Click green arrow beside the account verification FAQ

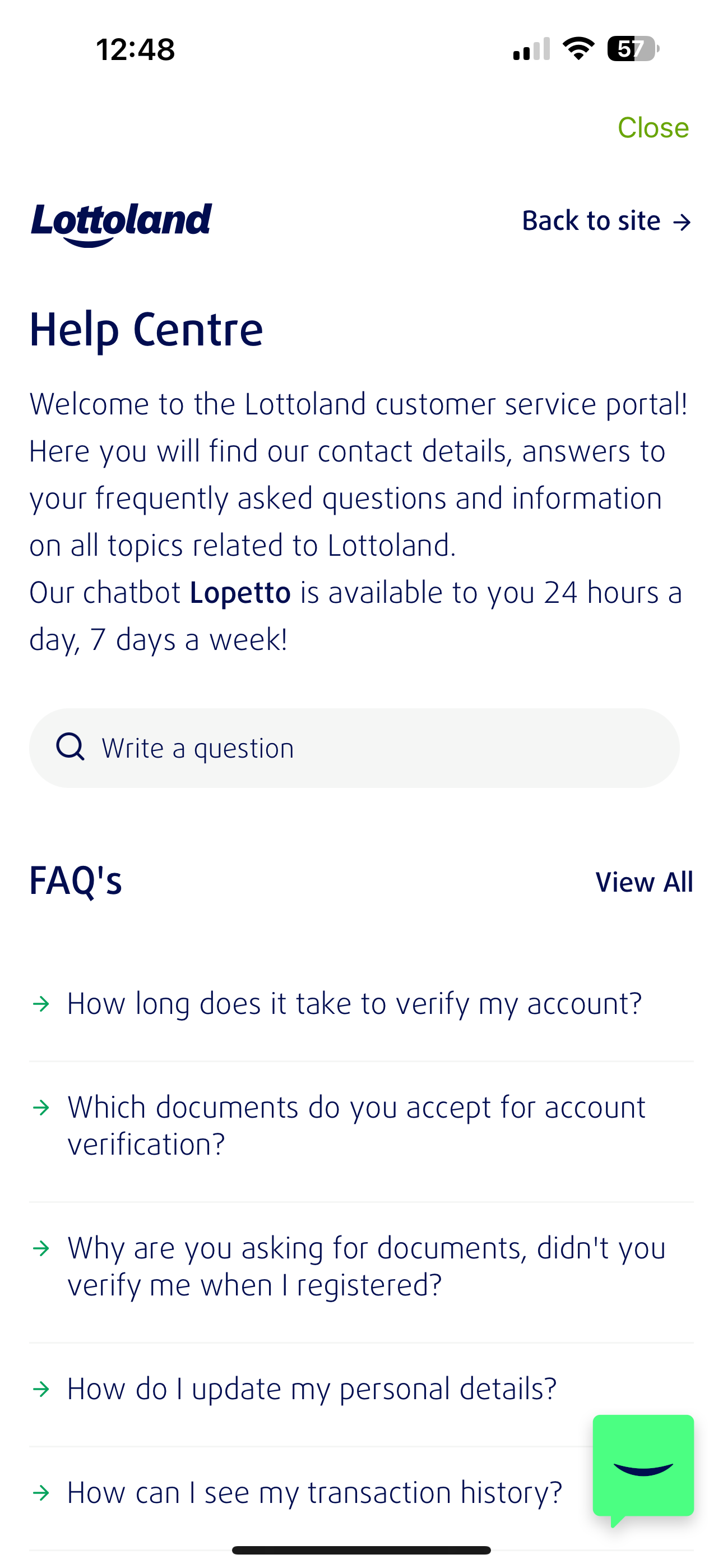[x=43, y=1003]
